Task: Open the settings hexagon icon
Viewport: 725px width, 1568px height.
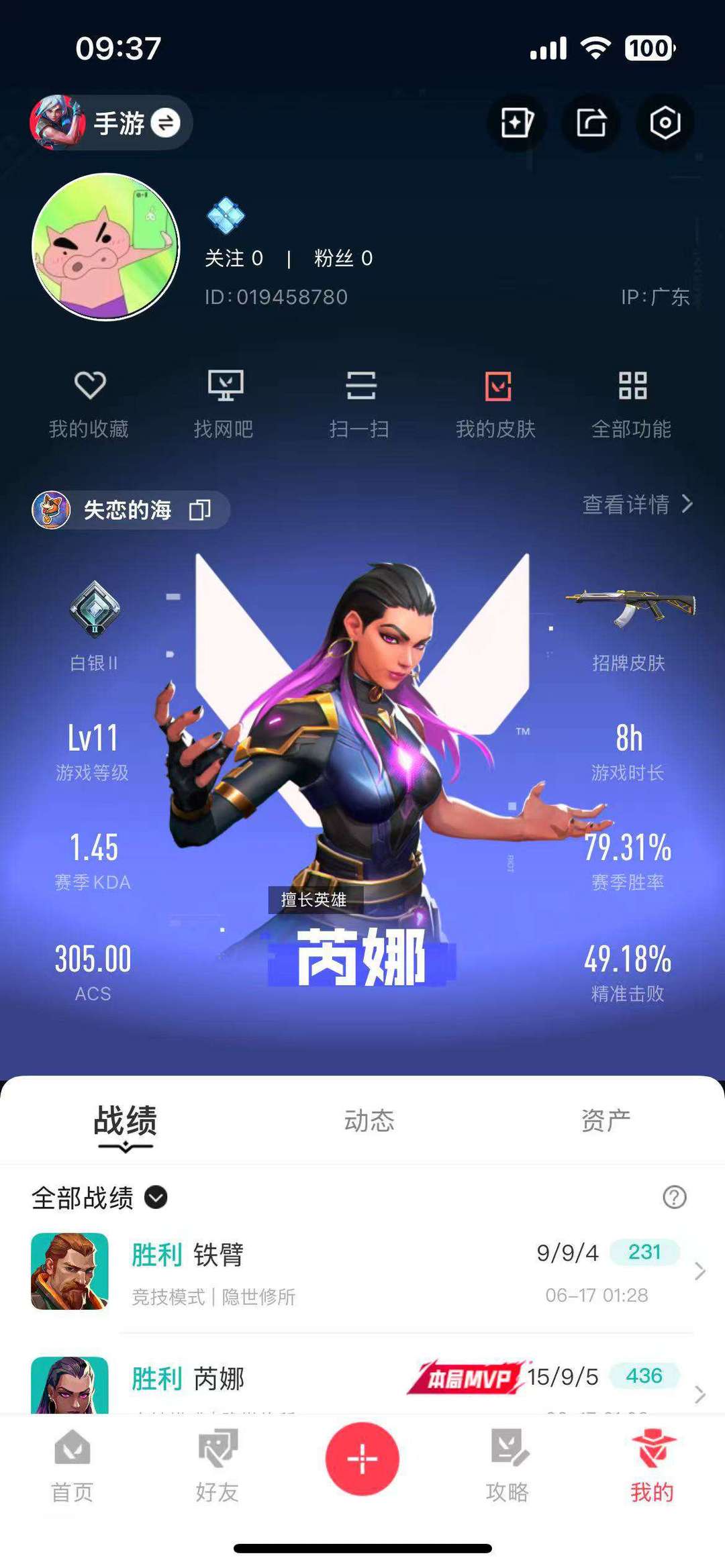Action: click(x=665, y=123)
